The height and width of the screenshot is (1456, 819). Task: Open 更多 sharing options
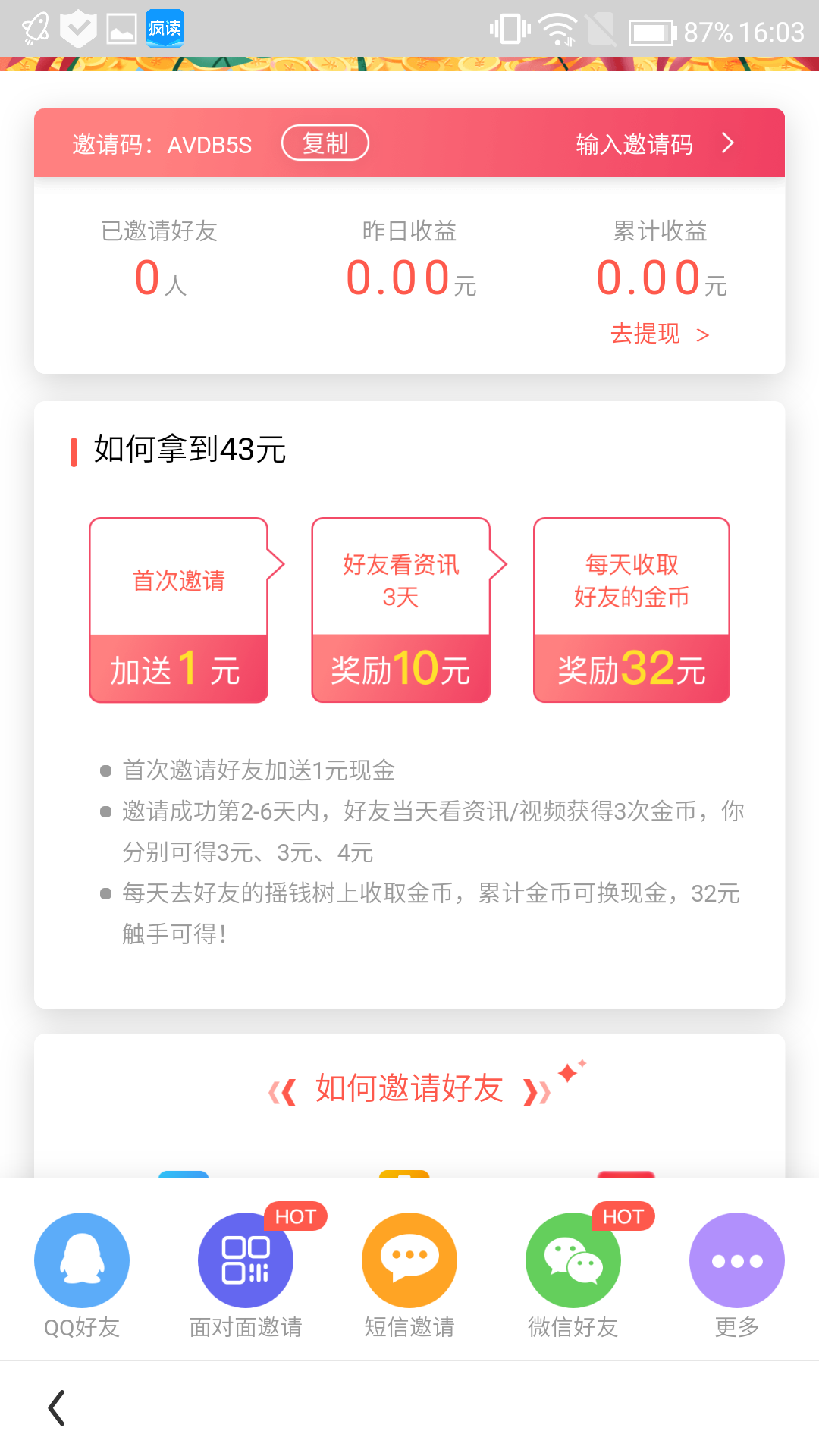pyautogui.click(x=736, y=1260)
